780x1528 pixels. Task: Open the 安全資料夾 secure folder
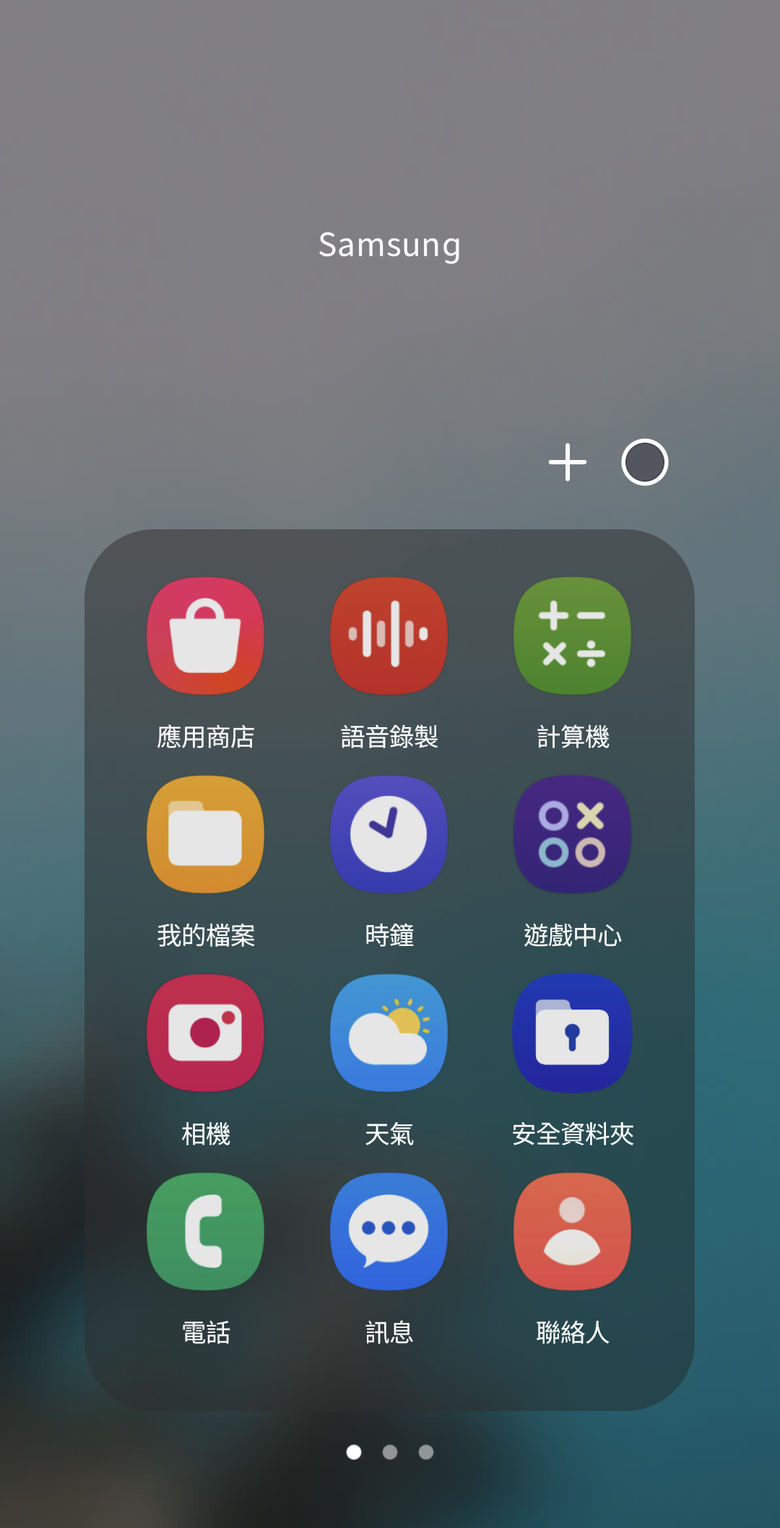coord(572,1032)
